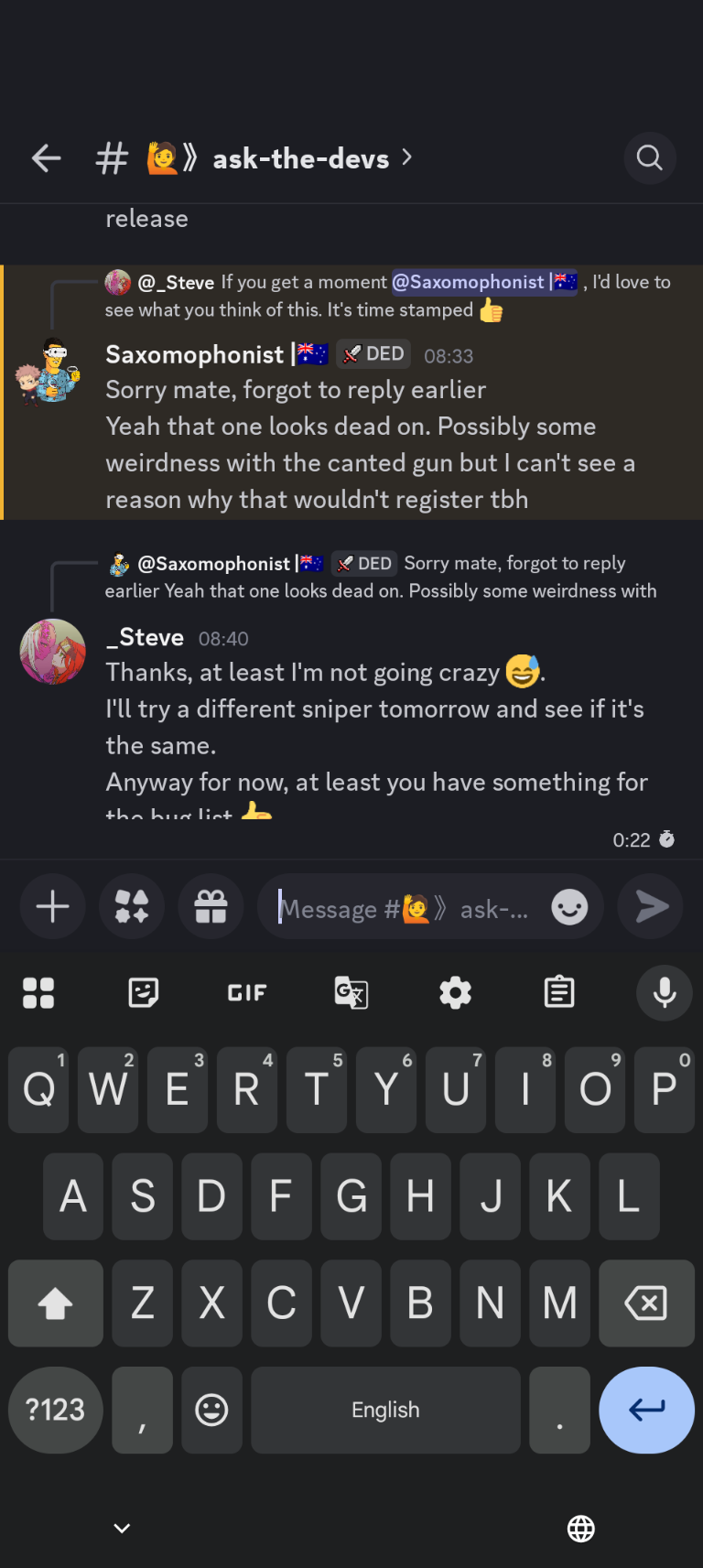
Task: Open the apps launcher button
Action: click(132, 907)
